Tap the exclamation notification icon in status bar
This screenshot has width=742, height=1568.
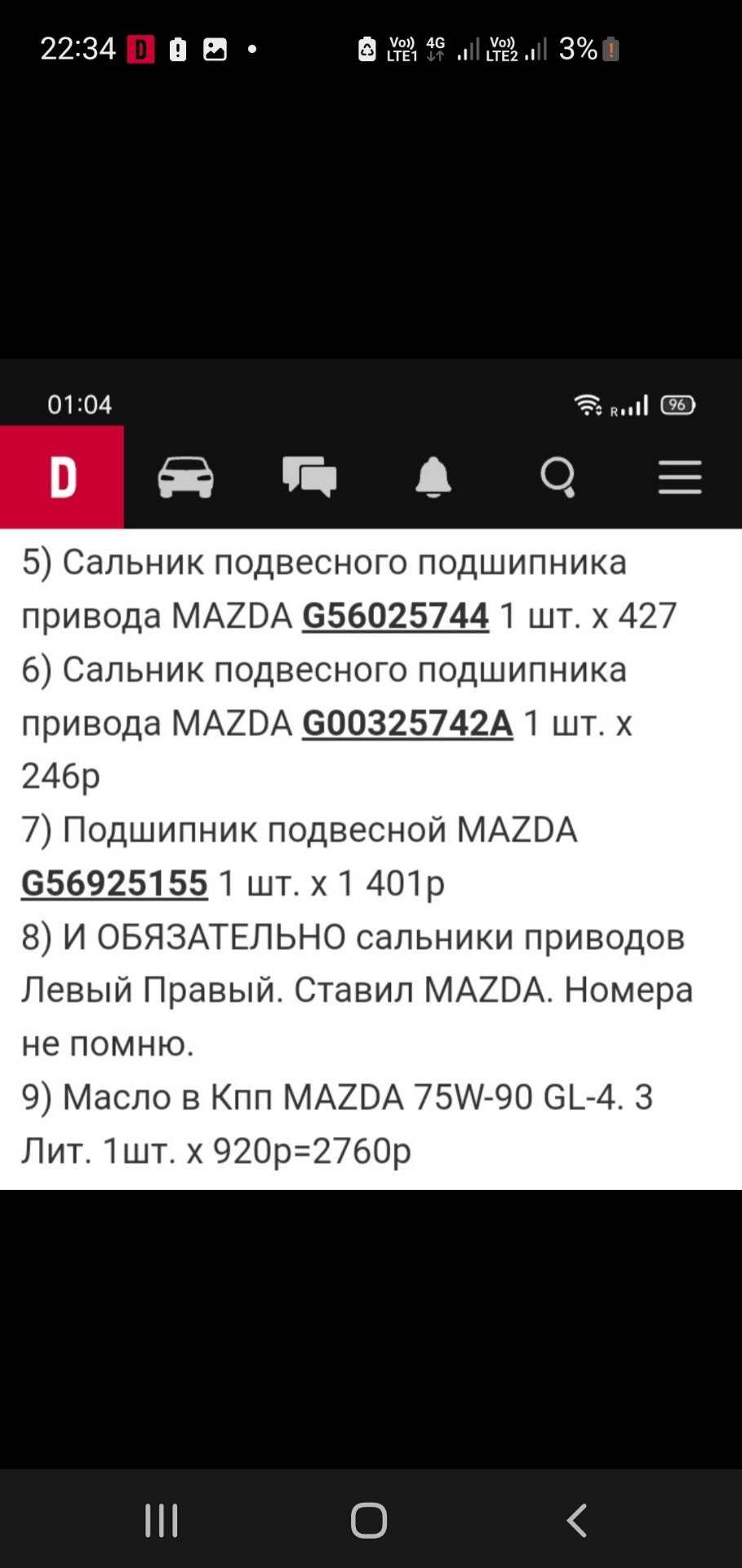[179, 49]
